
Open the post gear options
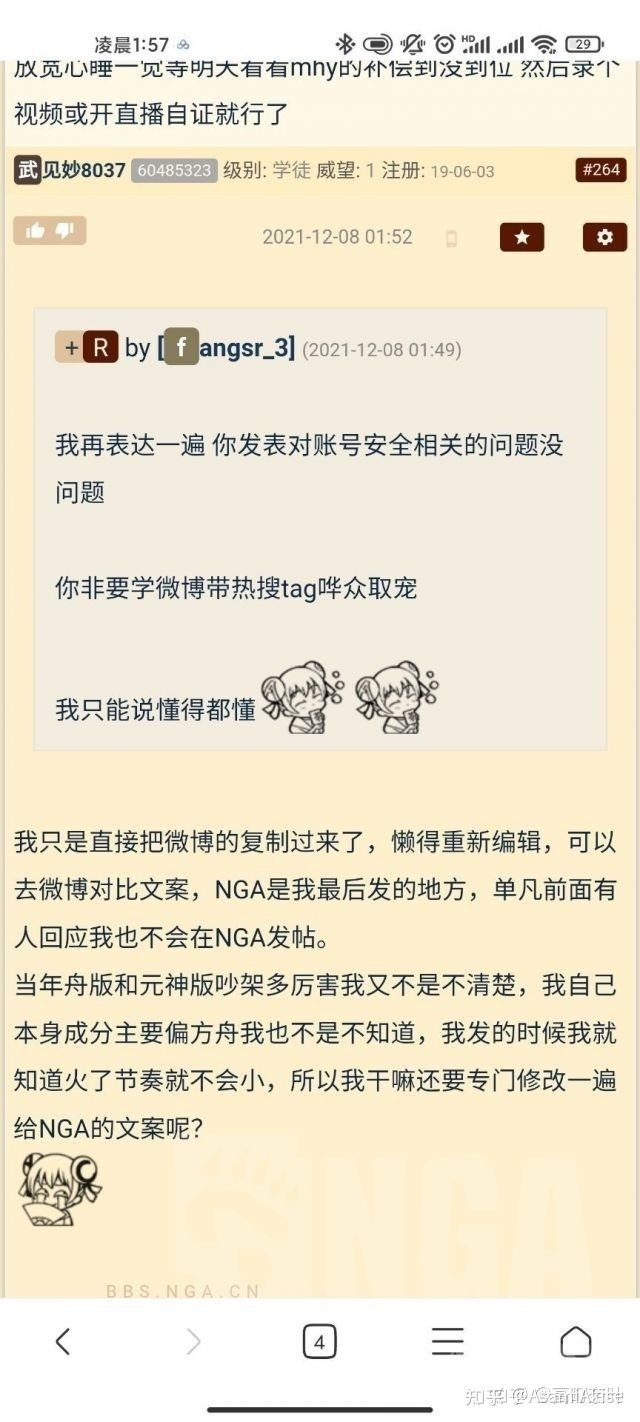pyautogui.click(x=604, y=237)
